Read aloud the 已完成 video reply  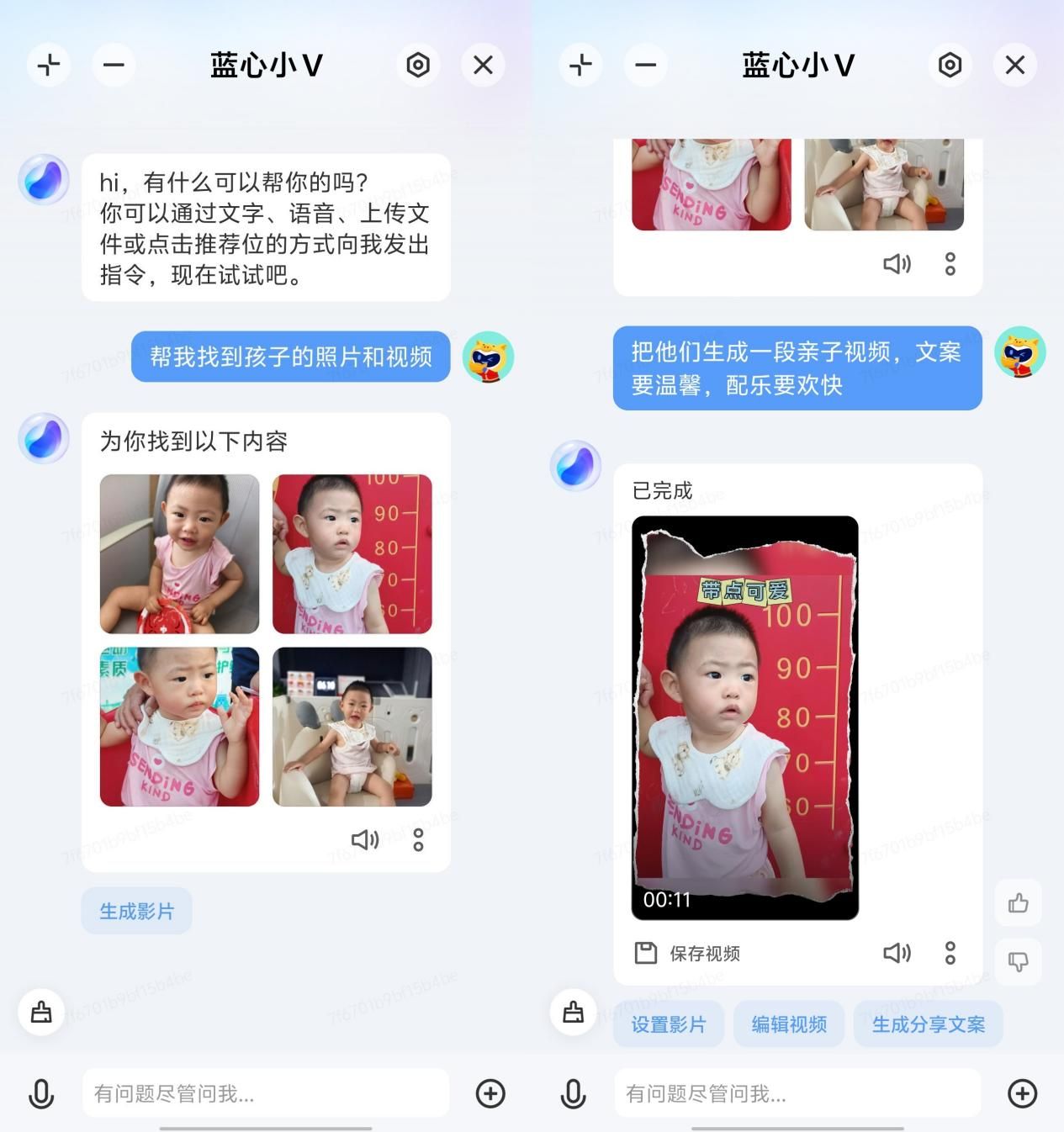click(897, 953)
